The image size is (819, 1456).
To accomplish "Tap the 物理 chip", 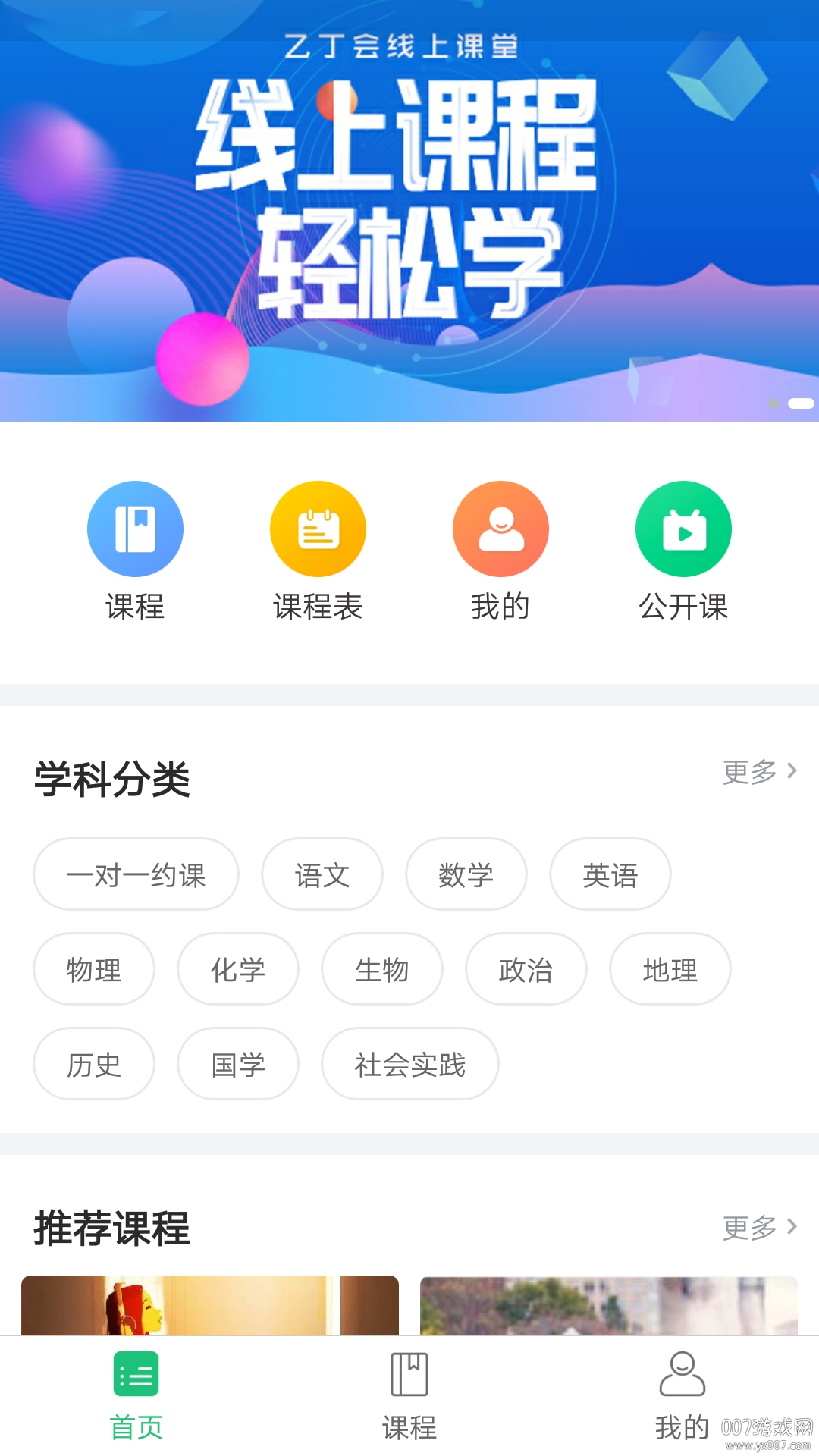I will 94,969.
